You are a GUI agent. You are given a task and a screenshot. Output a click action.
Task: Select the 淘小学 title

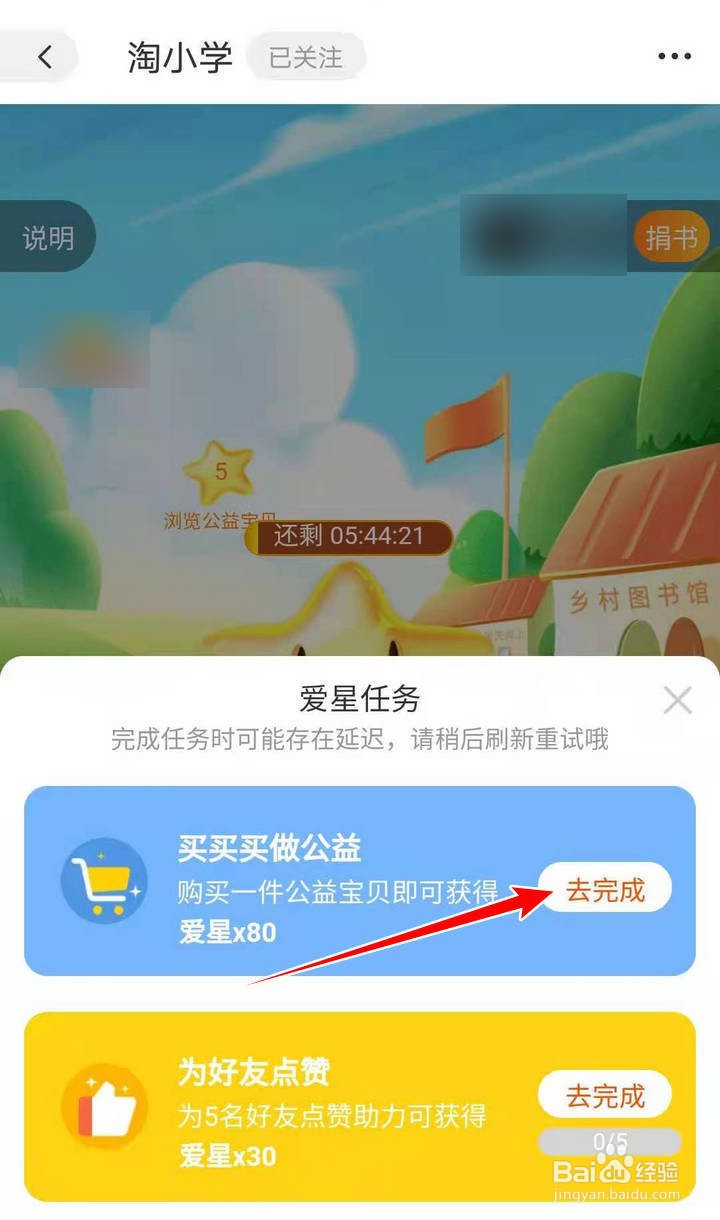pos(177,57)
